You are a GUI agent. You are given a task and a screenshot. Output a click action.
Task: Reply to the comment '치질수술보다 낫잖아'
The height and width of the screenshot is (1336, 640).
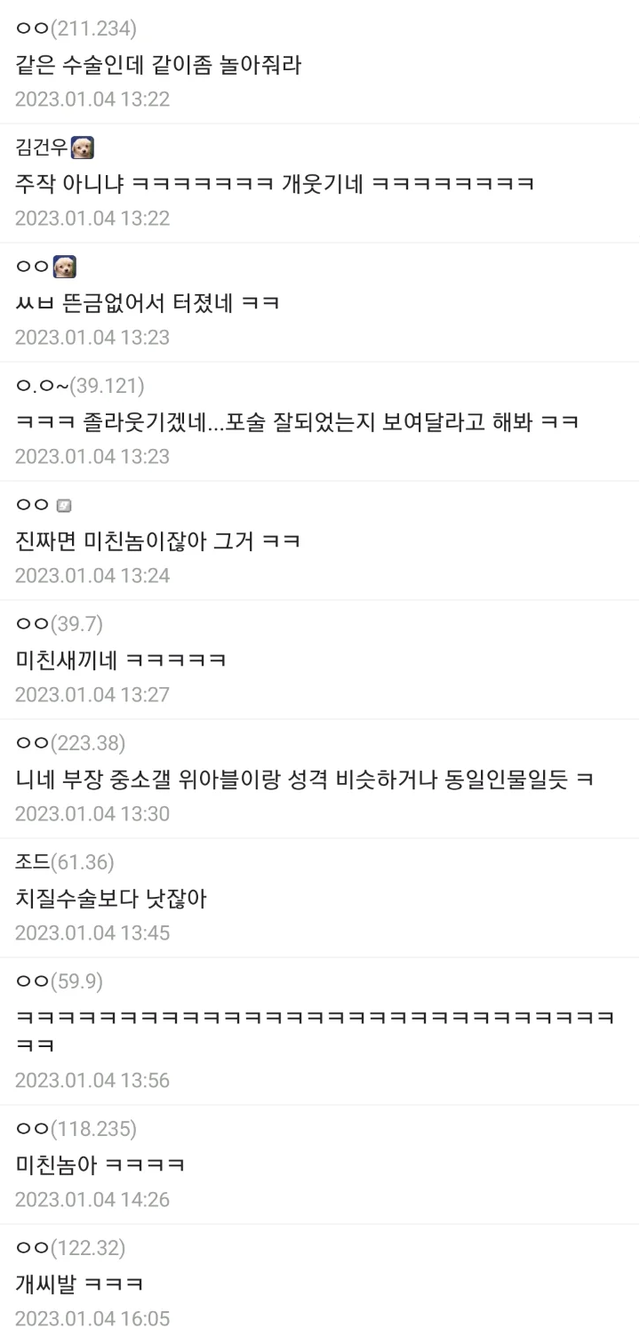(112, 899)
